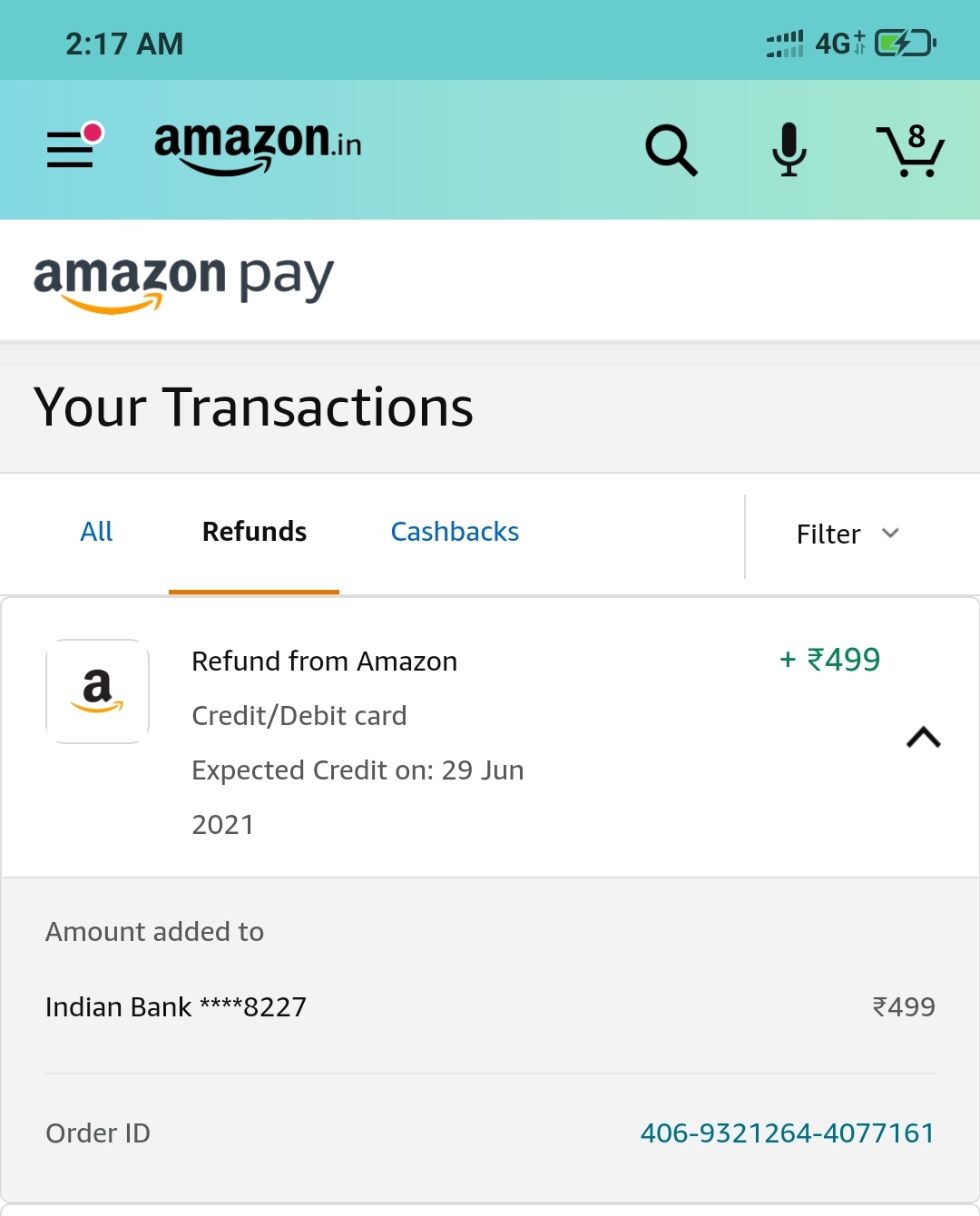The image size is (980, 1216).
Task: Tap the amazon.in logo to go home
Action: pyautogui.click(x=258, y=147)
